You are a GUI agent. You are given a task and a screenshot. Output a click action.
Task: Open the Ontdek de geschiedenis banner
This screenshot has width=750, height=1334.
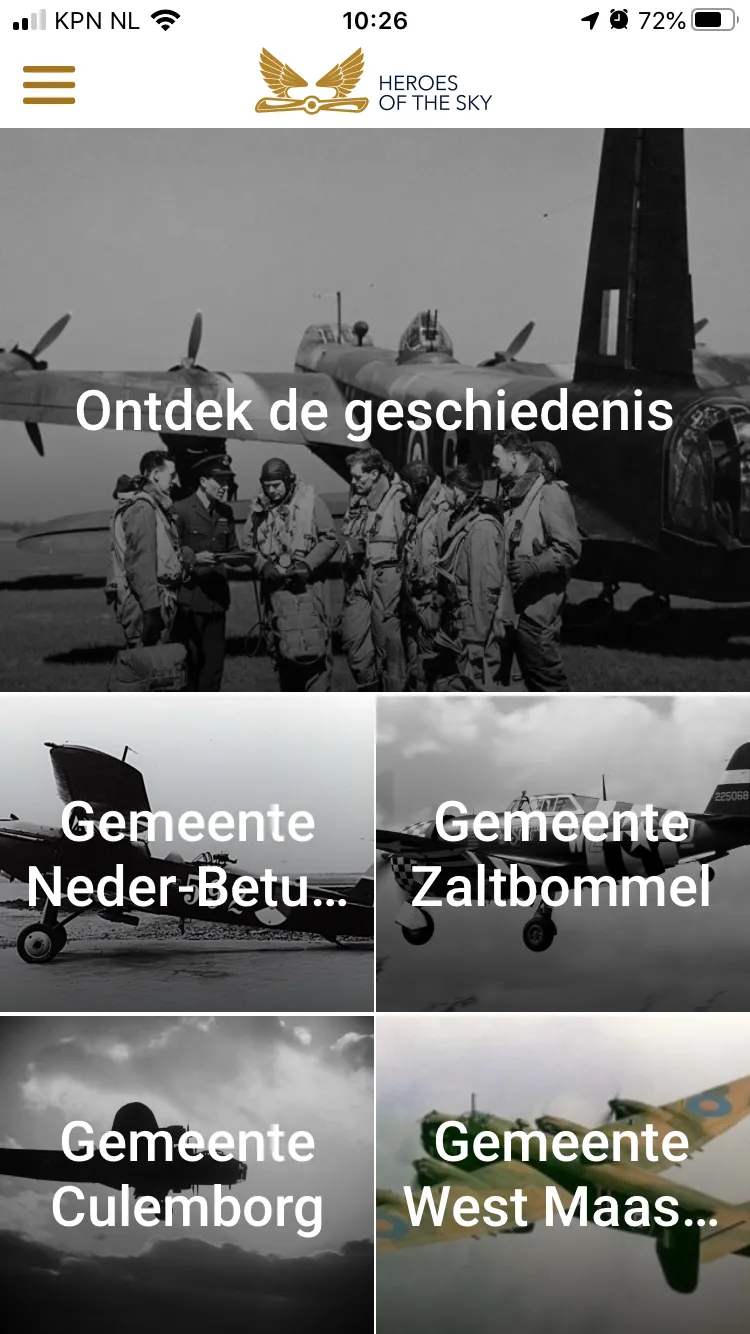tap(375, 410)
